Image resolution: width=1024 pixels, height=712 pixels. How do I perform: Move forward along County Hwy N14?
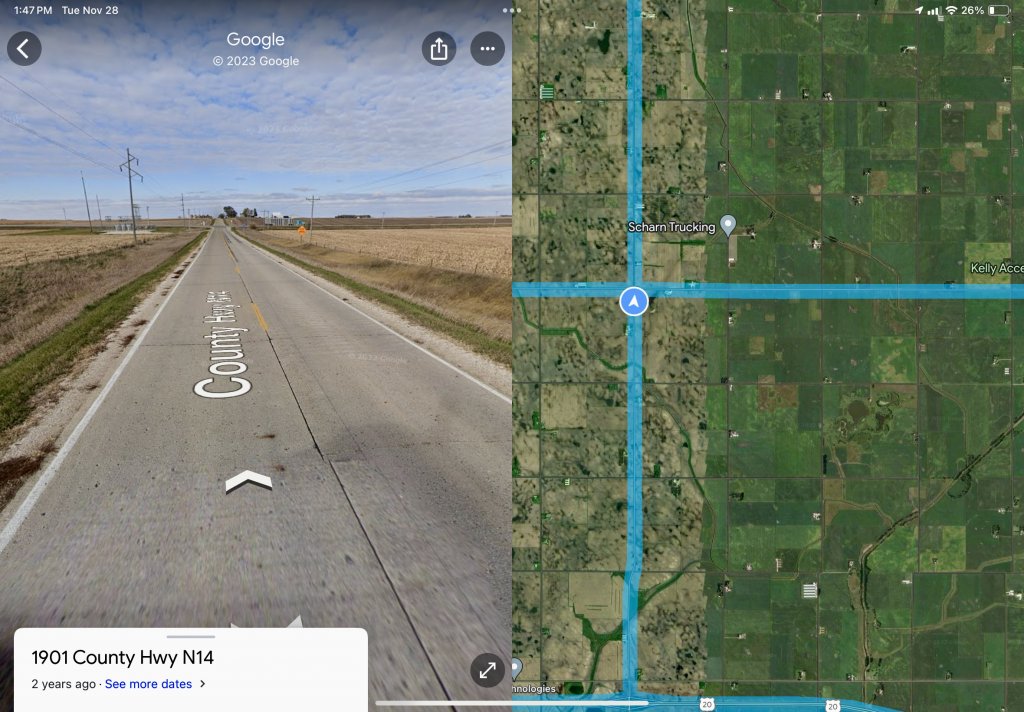click(248, 481)
